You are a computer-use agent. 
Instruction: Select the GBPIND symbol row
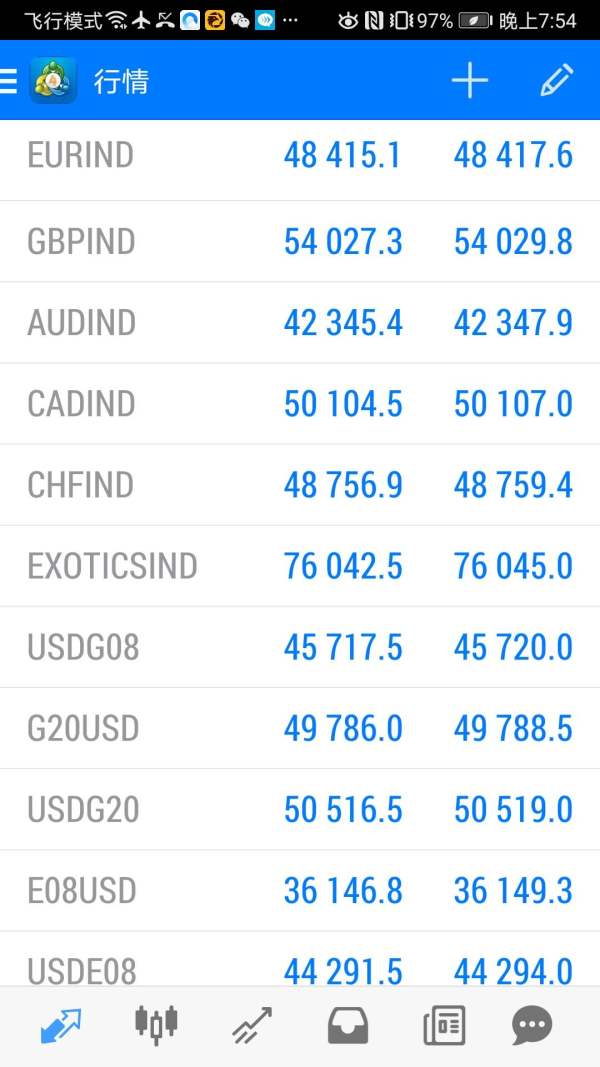[x=81, y=242]
